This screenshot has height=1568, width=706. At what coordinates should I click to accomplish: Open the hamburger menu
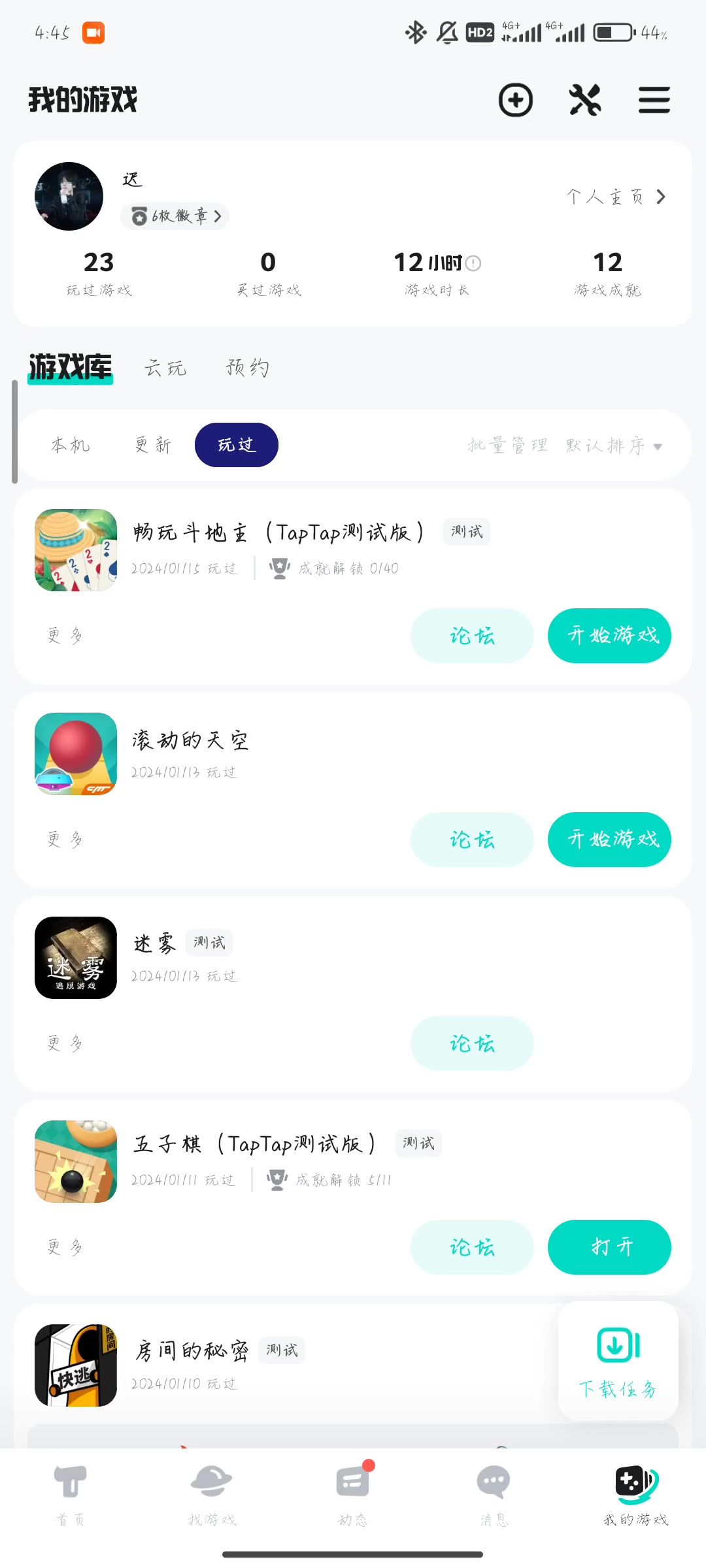(654, 100)
